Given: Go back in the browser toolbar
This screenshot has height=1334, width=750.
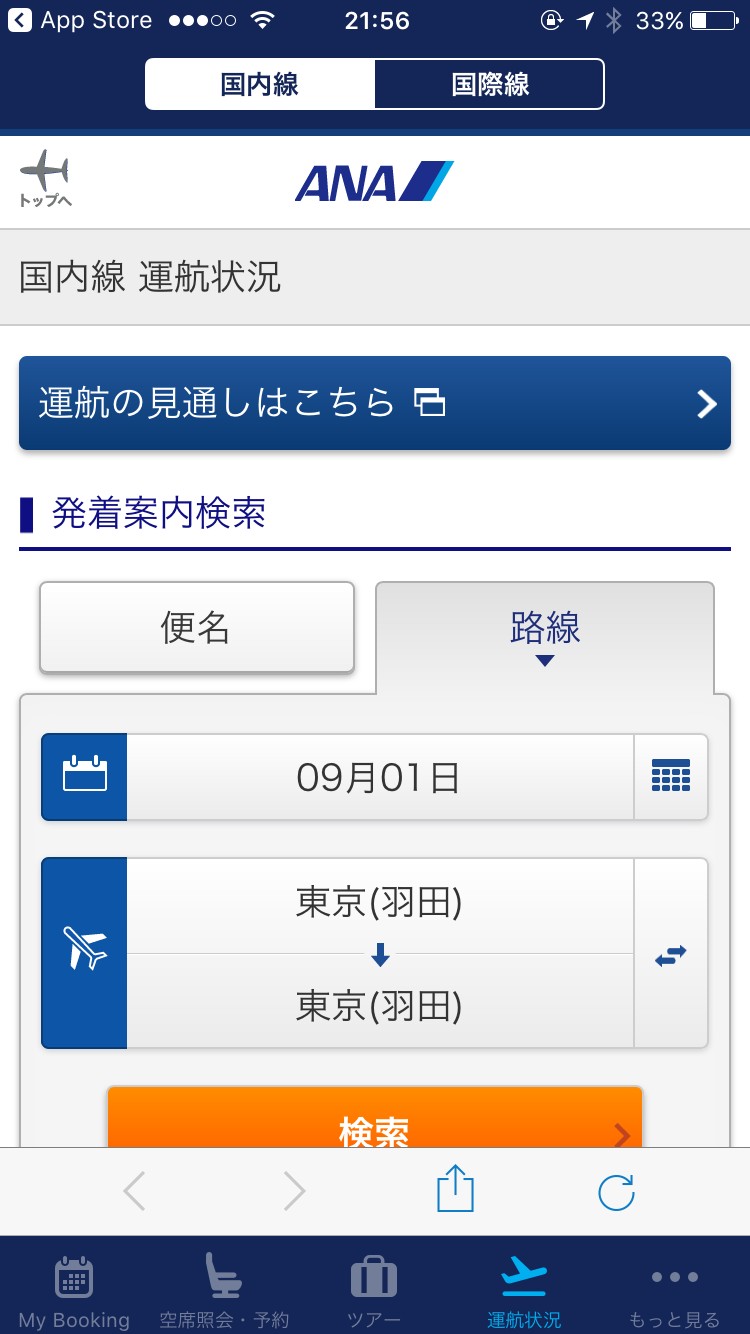Looking at the screenshot, I should click(134, 1191).
